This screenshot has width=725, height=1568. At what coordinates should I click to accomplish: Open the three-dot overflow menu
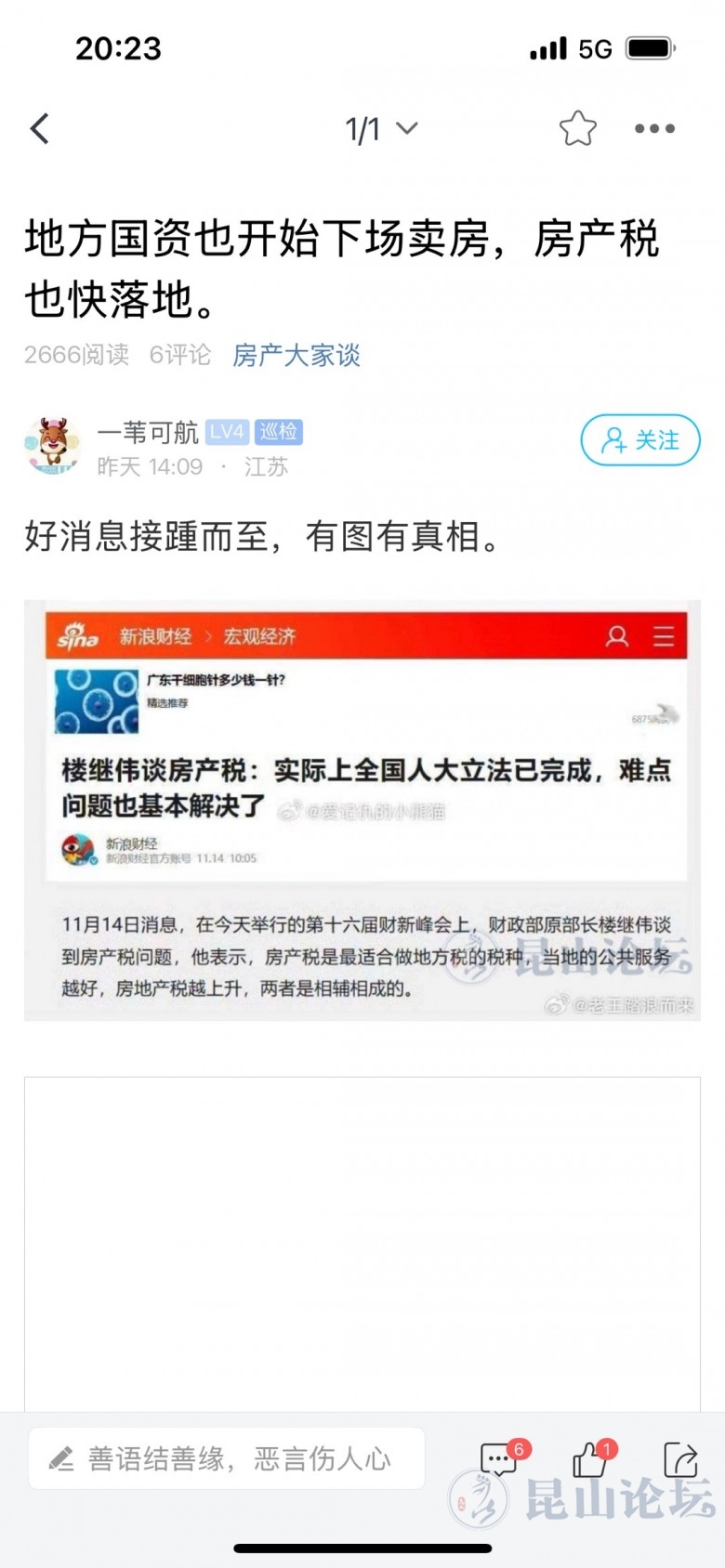coord(654,129)
